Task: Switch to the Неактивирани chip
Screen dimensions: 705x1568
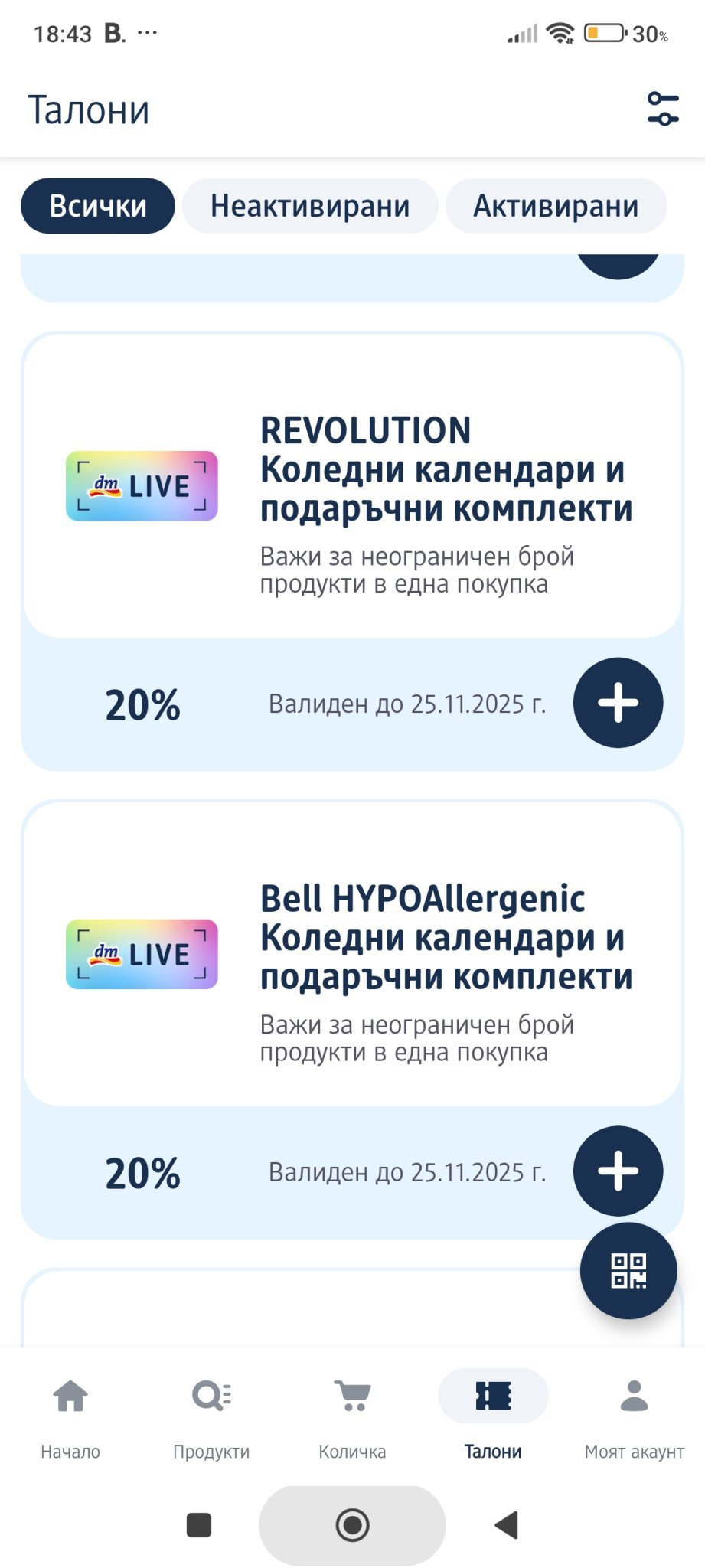Action: 310,206
